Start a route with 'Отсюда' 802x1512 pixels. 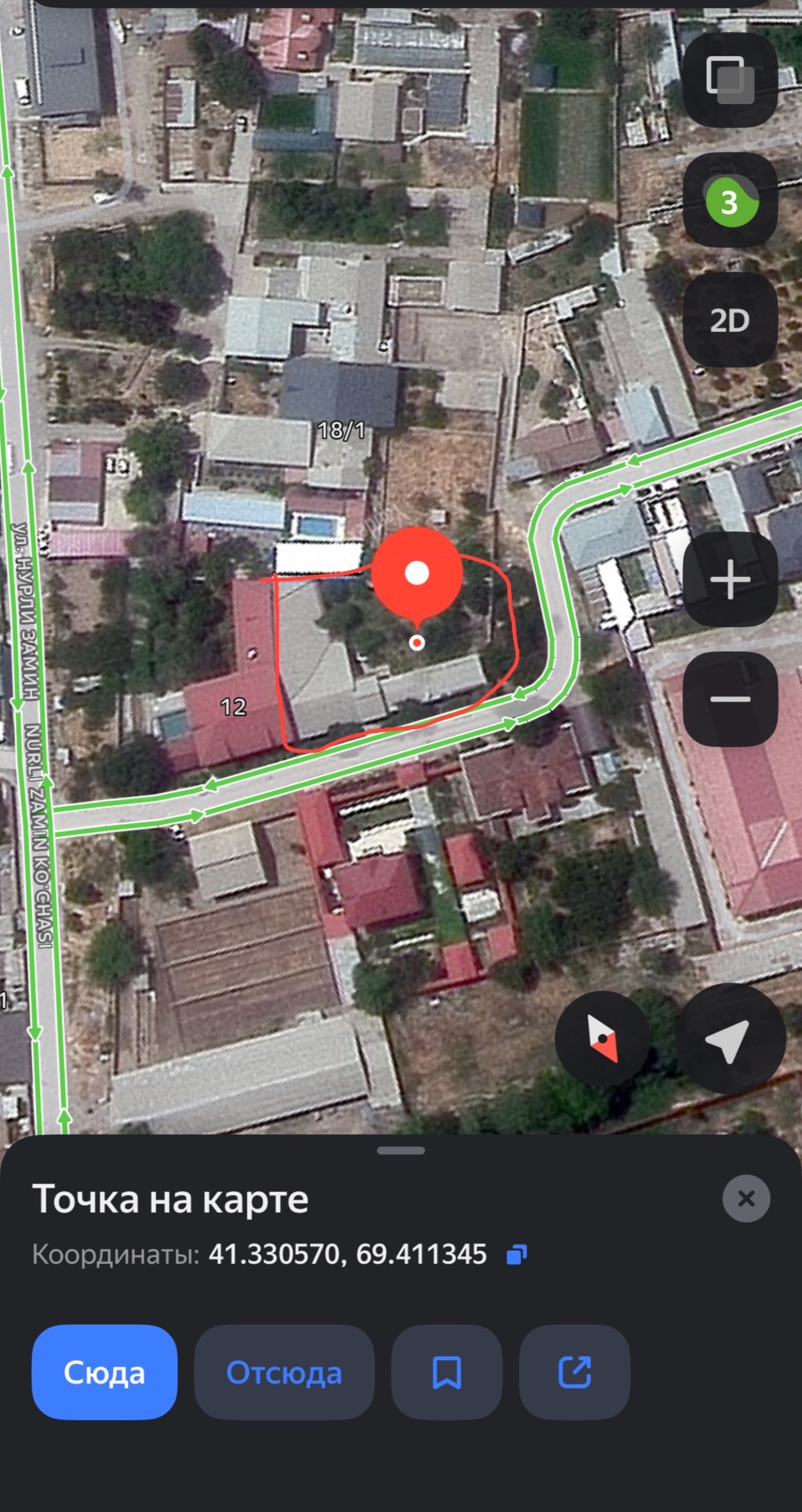[284, 1372]
